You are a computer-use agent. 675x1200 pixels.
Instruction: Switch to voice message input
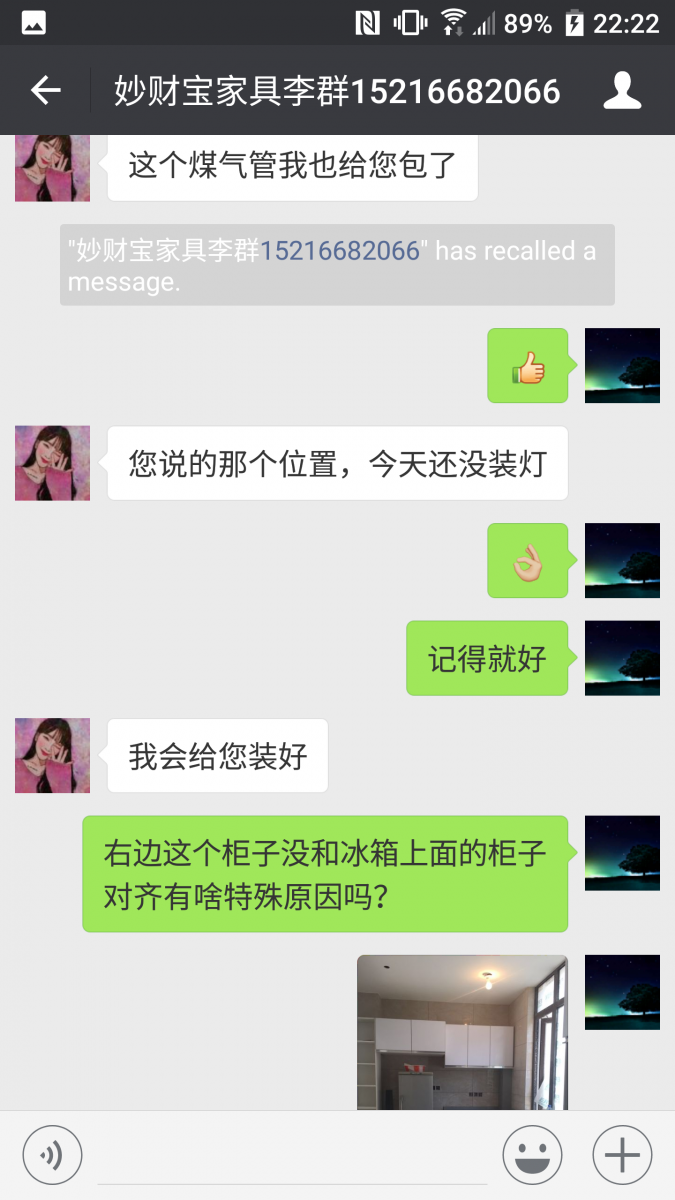click(52, 1155)
